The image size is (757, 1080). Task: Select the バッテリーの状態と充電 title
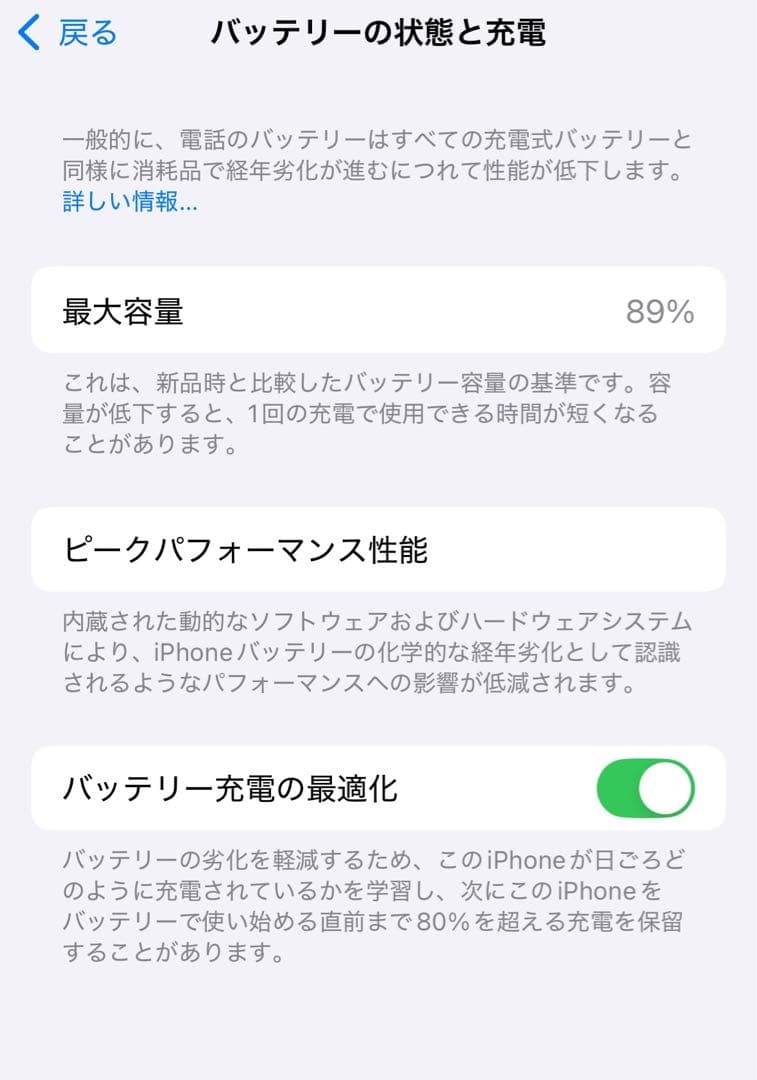[378, 31]
